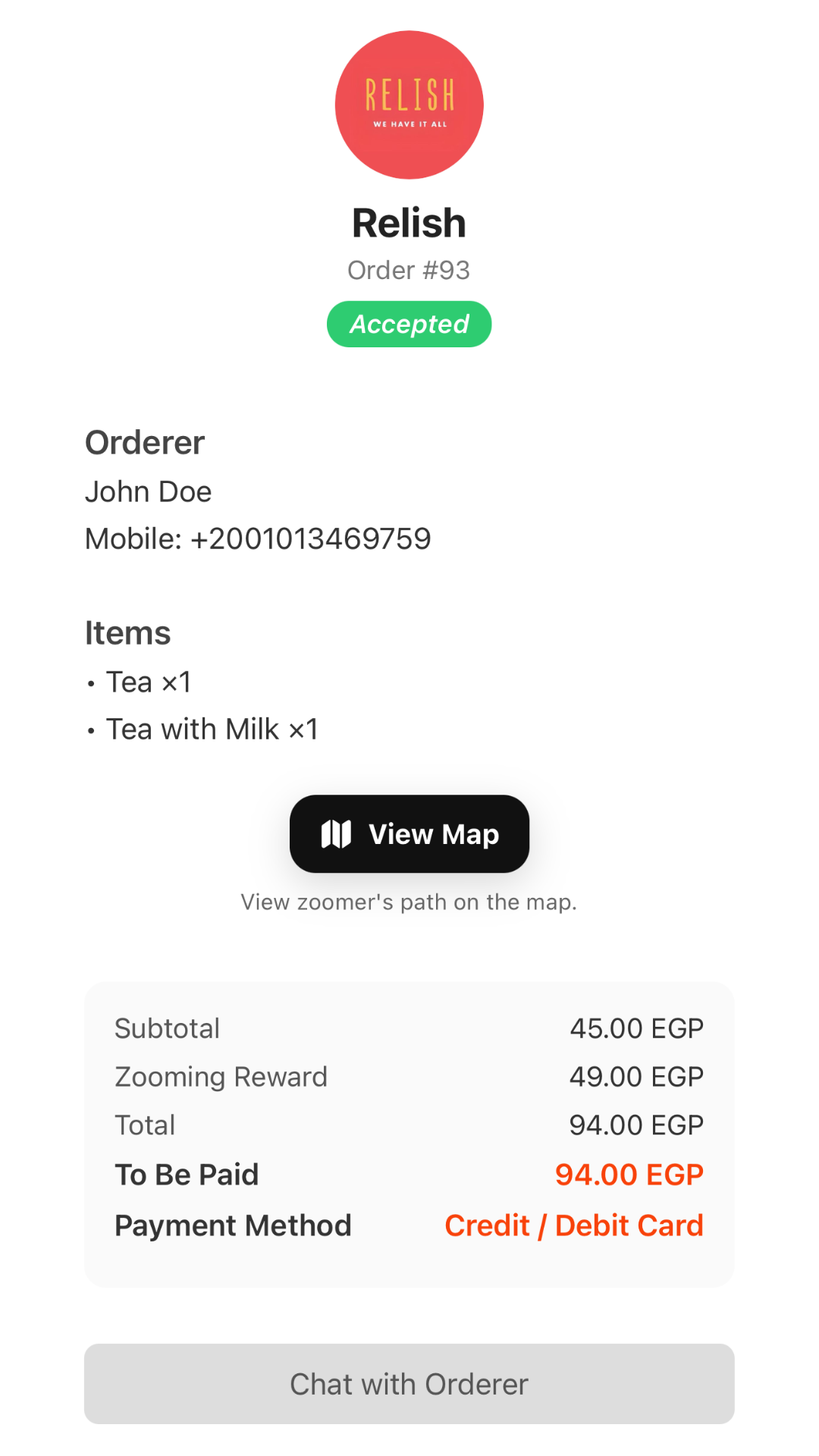This screenshot has width=819, height=1456.
Task: Click the Relish restaurant title
Action: pos(409,222)
